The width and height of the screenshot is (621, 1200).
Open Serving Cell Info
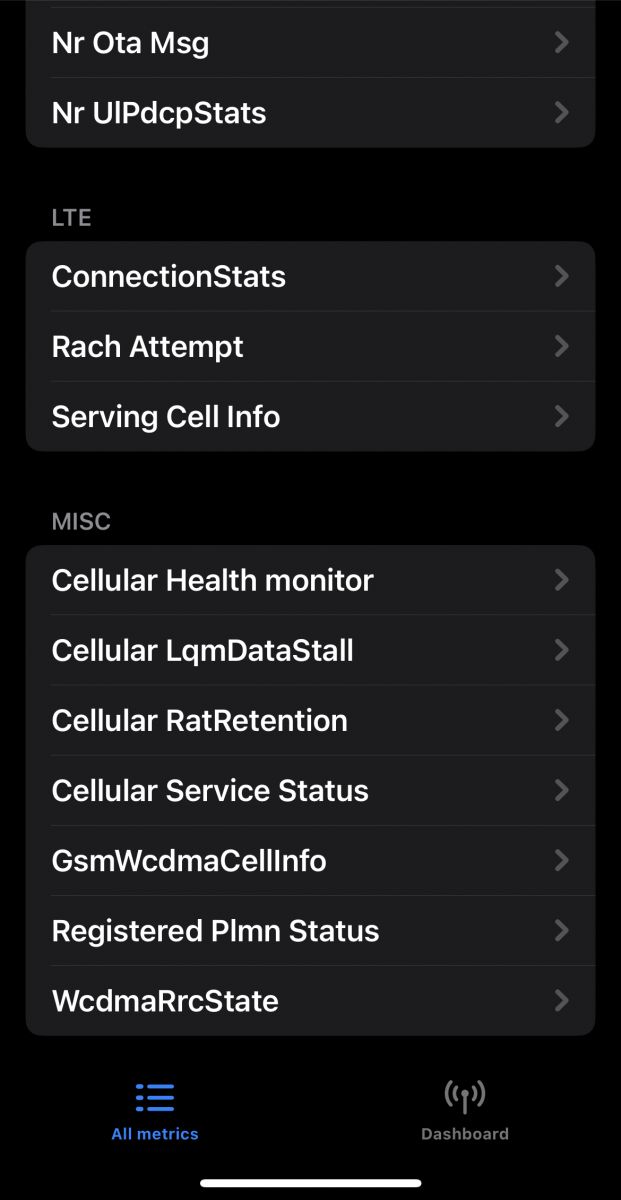[x=310, y=416]
